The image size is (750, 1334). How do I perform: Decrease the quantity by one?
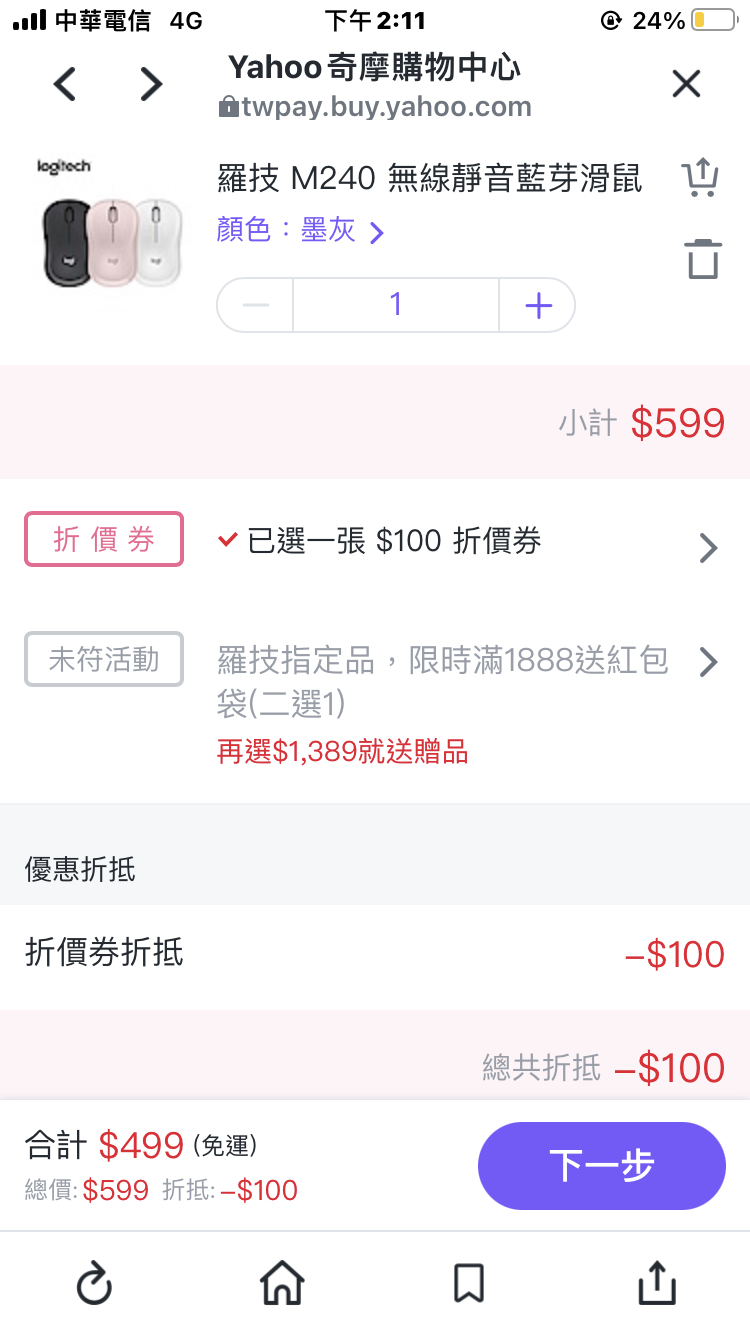pyautogui.click(x=255, y=305)
